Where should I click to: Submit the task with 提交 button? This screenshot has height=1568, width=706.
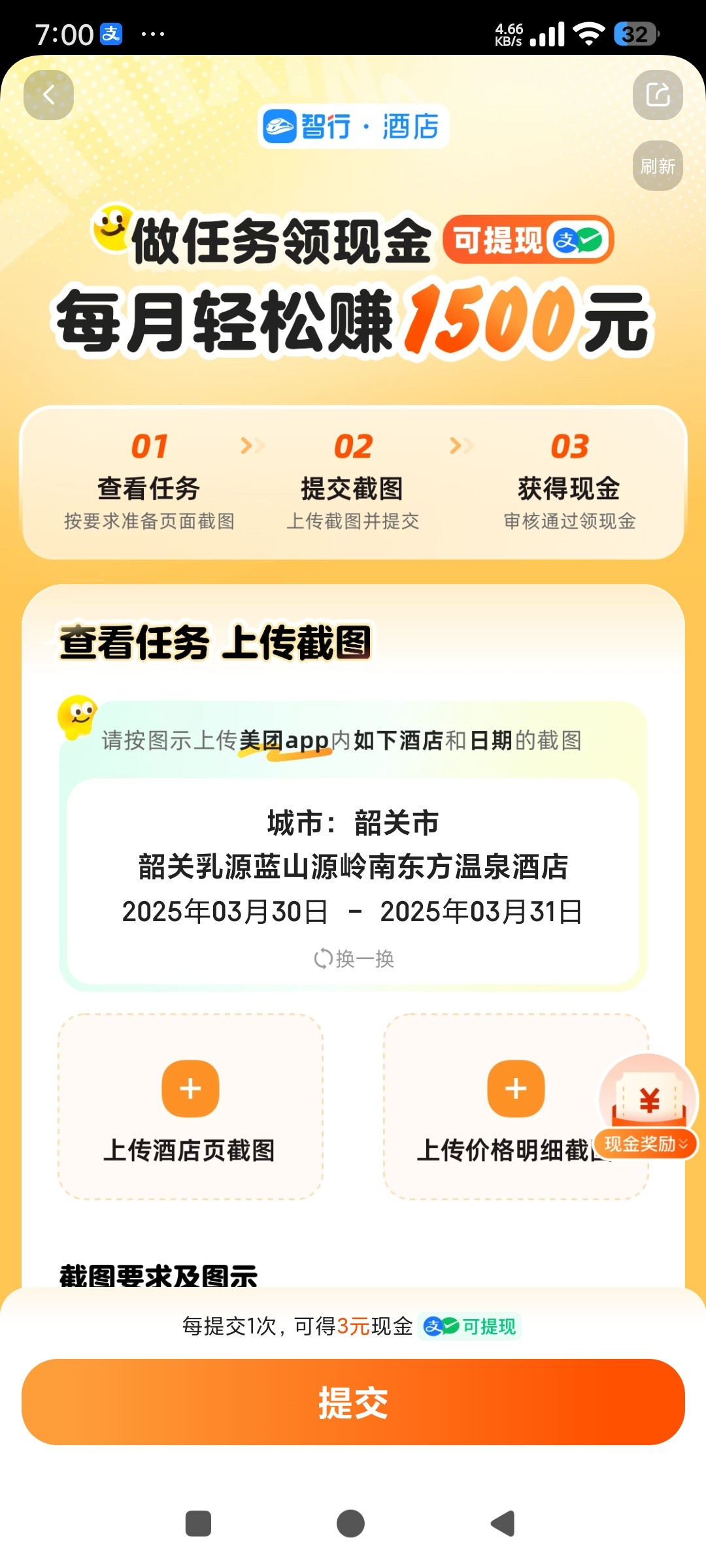pyautogui.click(x=353, y=1402)
